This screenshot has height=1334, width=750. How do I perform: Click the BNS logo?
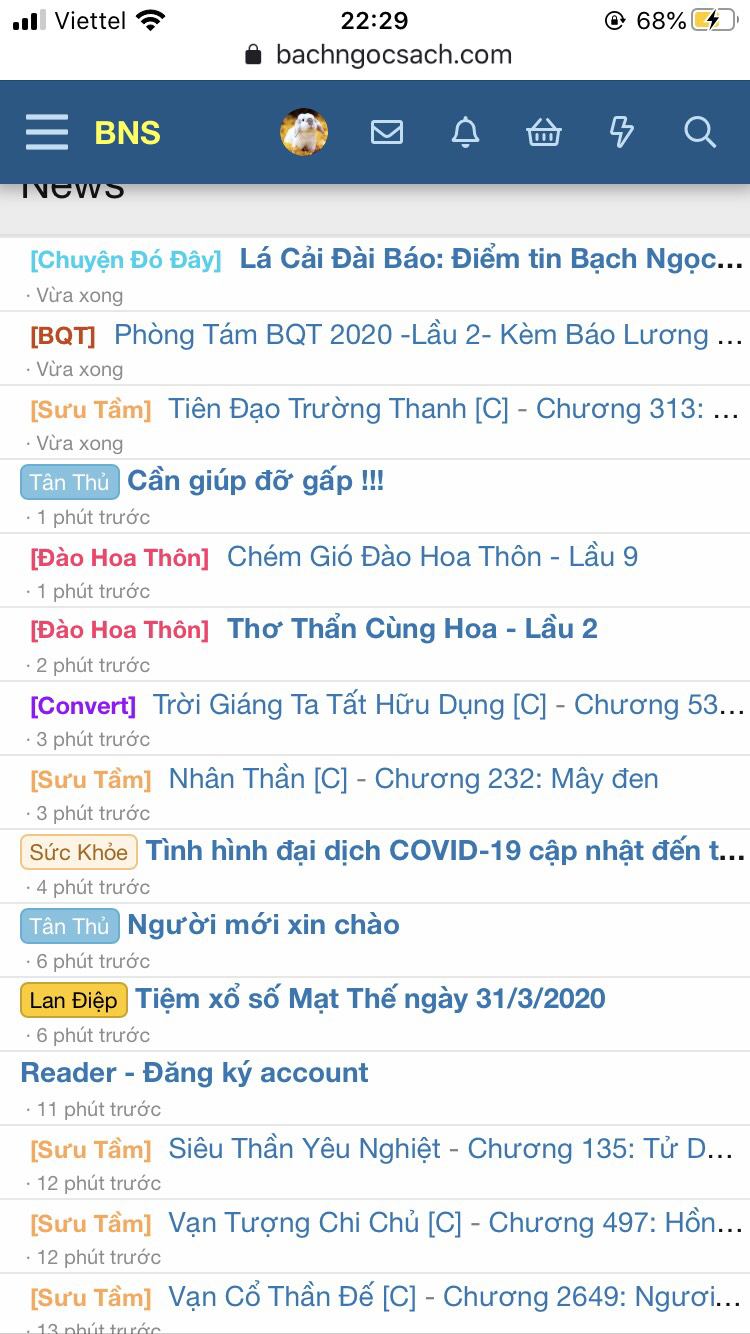coord(127,132)
